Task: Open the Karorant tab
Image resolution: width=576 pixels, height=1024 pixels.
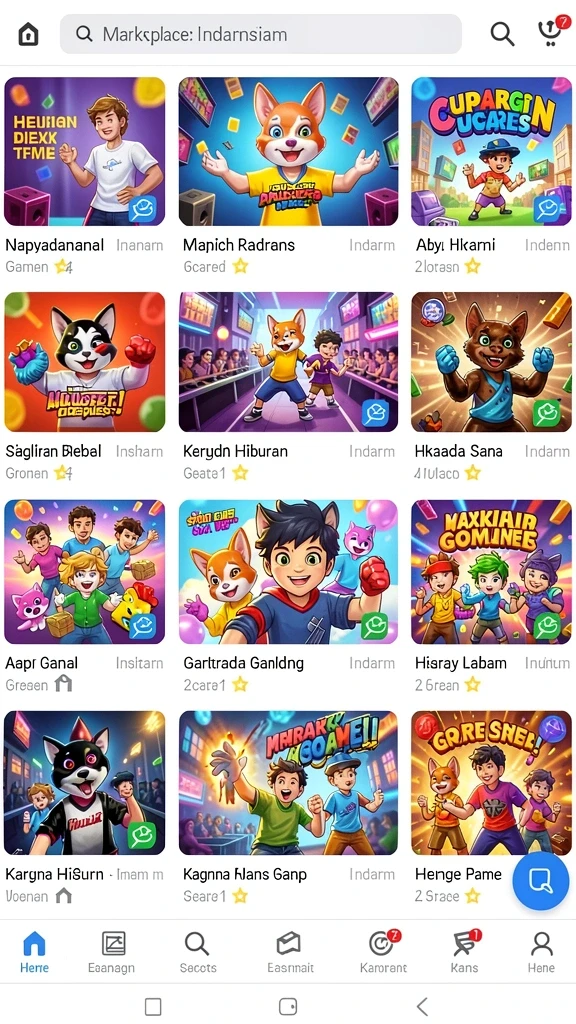Action: pyautogui.click(x=383, y=952)
